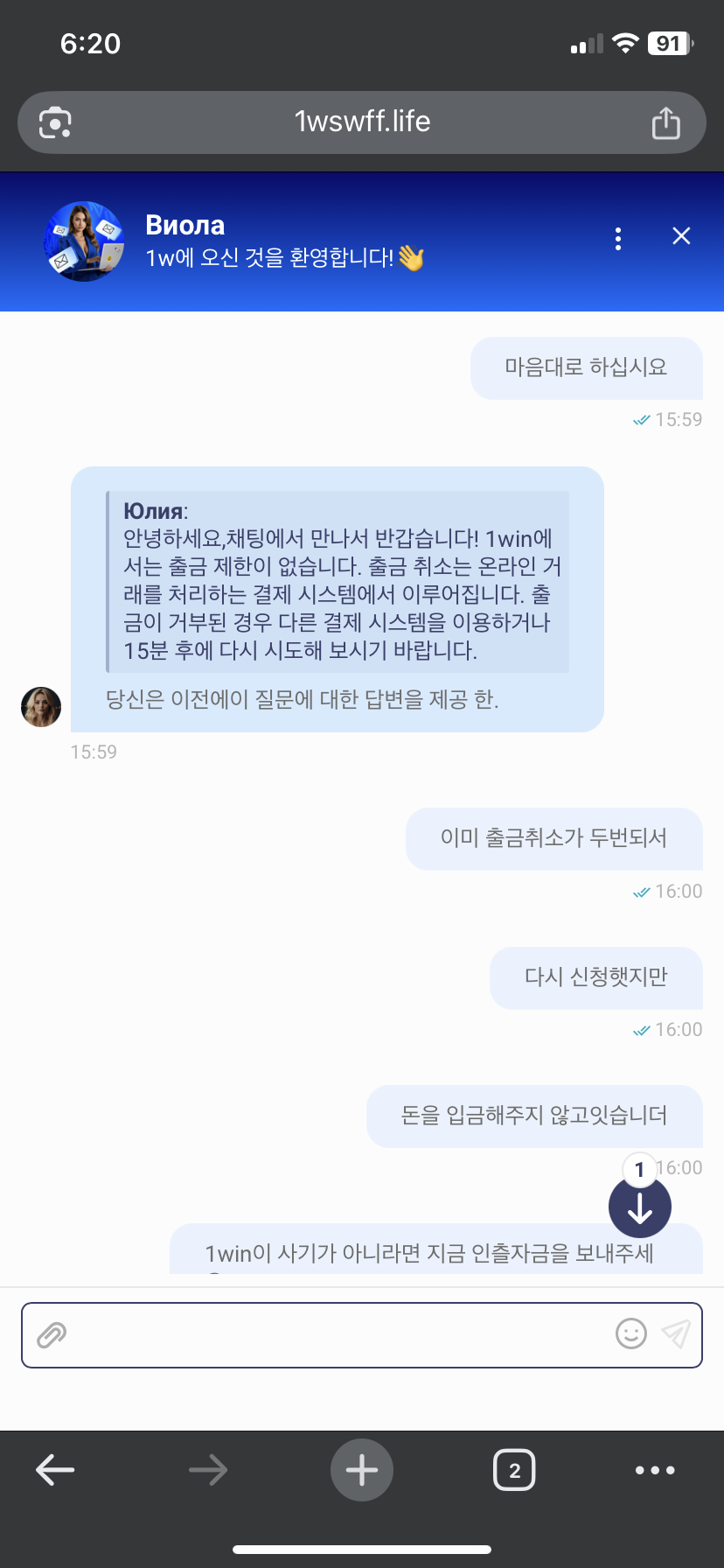
Task: View the two open tabs
Action: click(x=514, y=1470)
